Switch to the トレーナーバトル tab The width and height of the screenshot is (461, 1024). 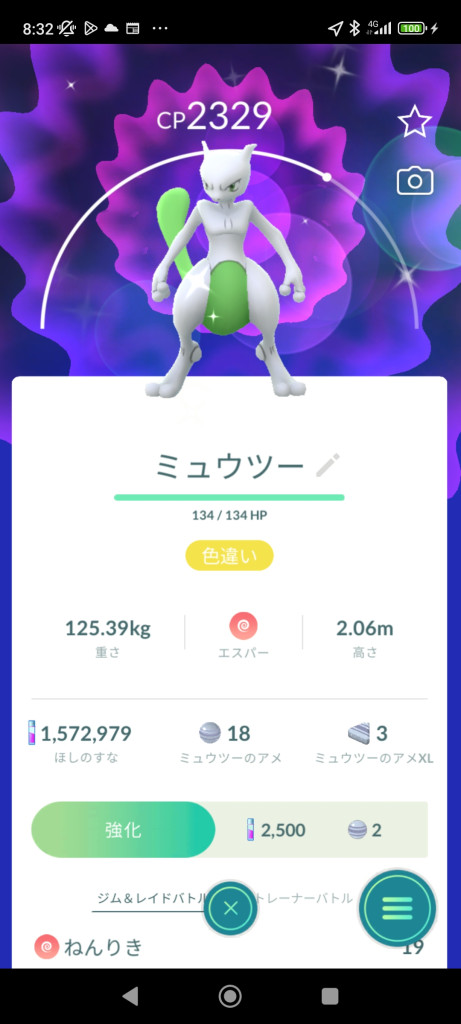[x=306, y=898]
